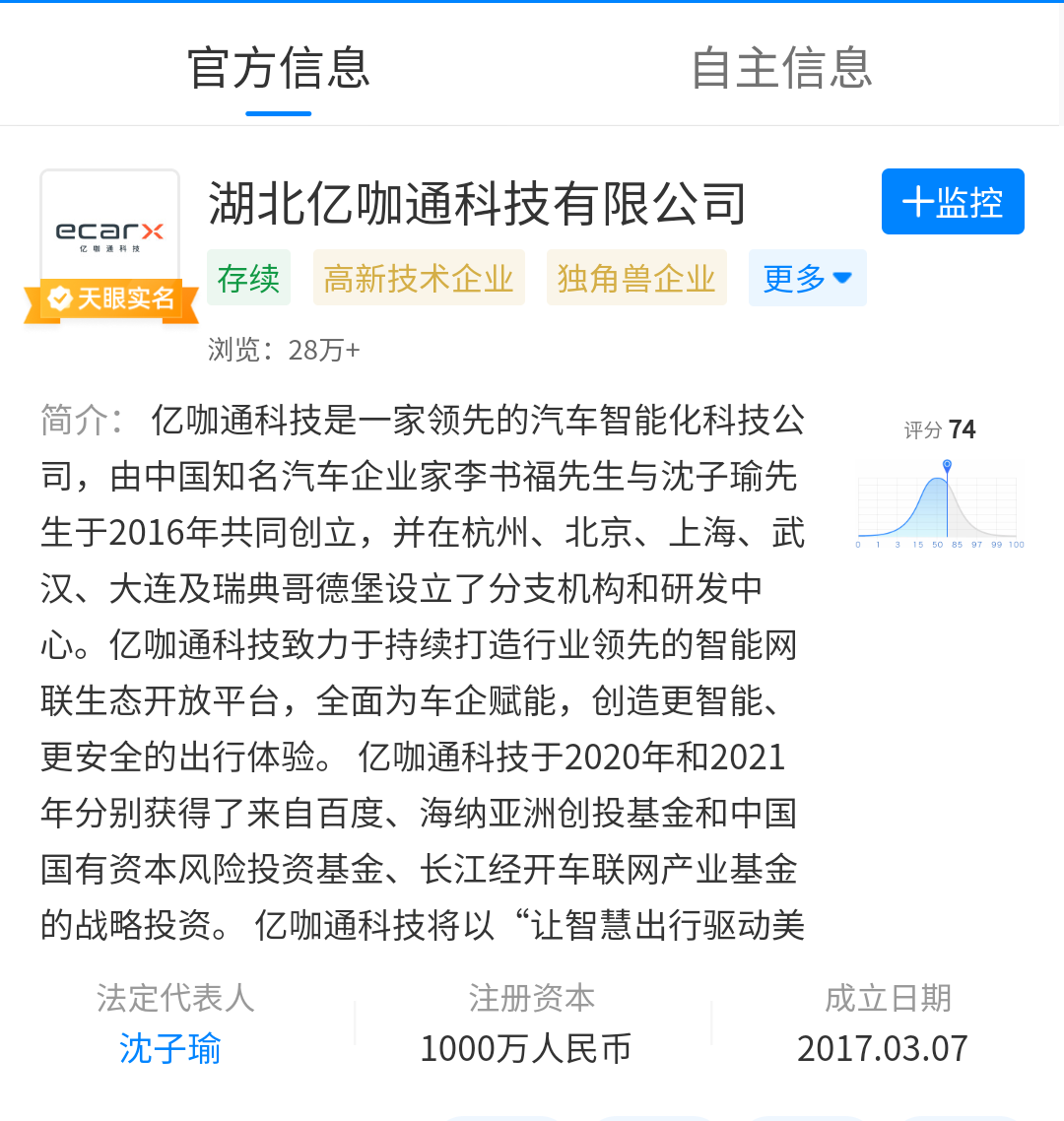
Task: Tap the 监控 button to monitor the company
Action: [952, 202]
